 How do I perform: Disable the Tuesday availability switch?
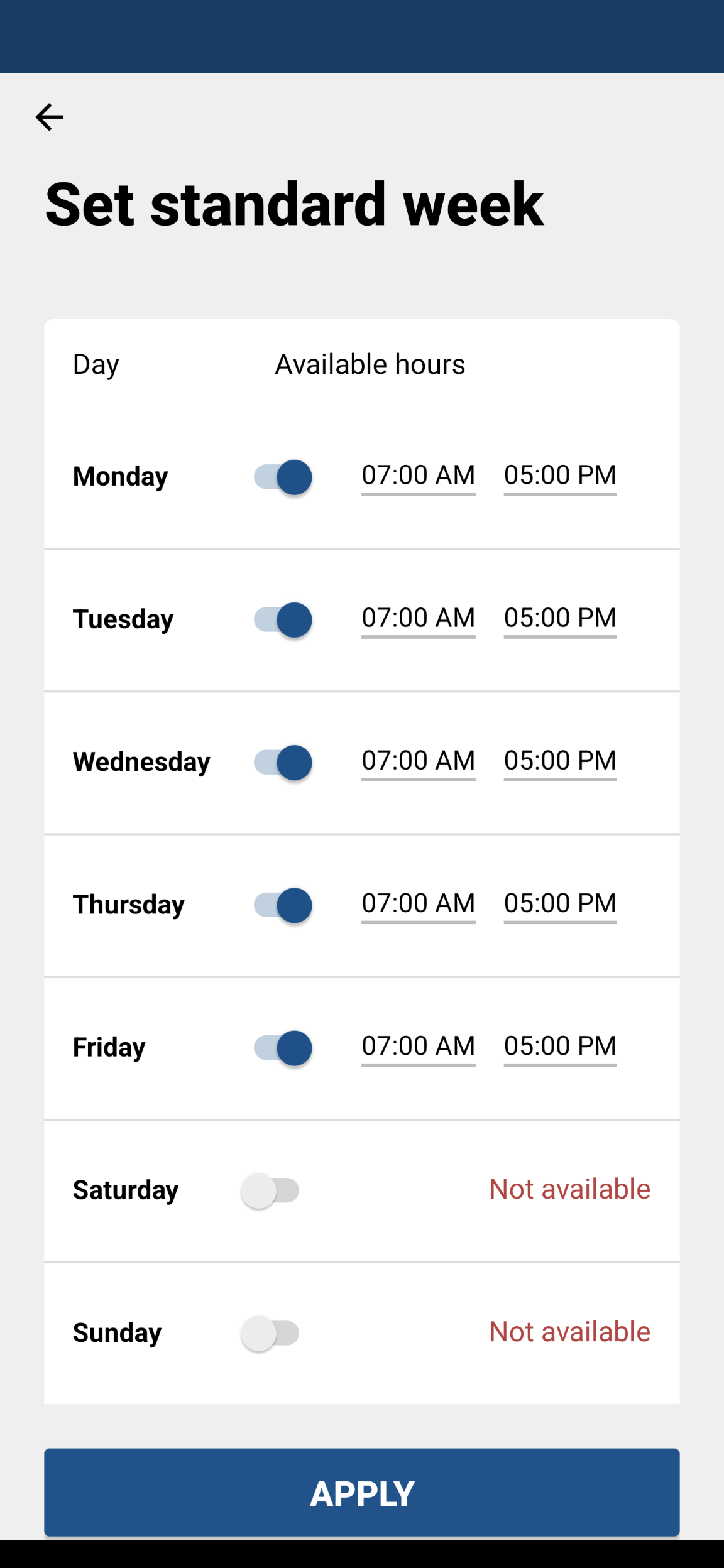pyautogui.click(x=283, y=619)
